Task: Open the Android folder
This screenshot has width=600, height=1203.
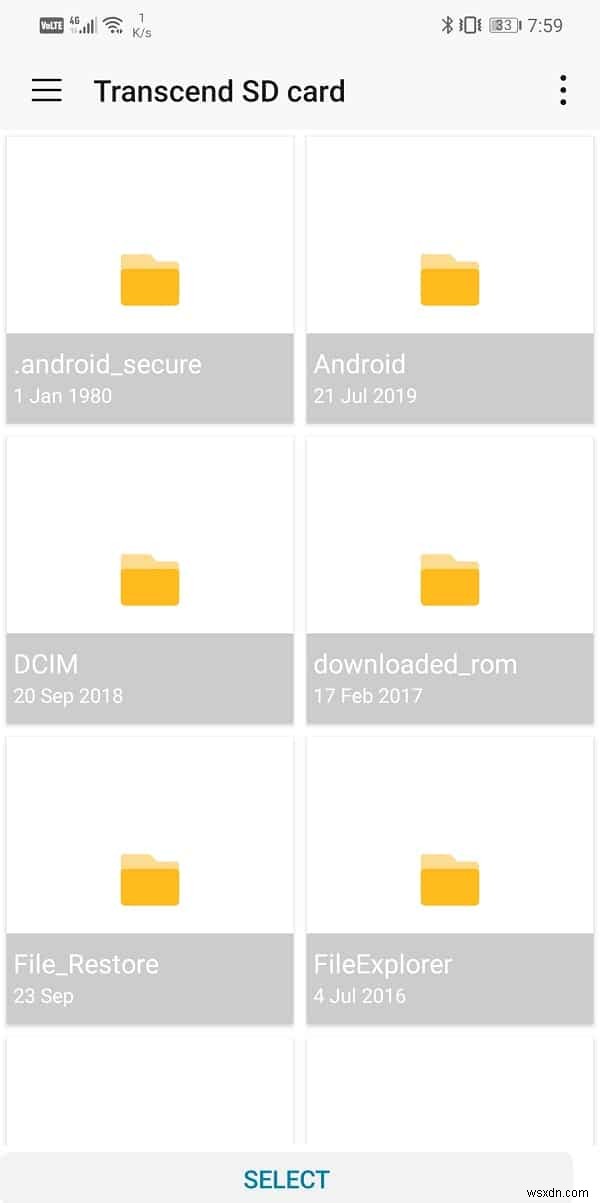Action: [450, 280]
